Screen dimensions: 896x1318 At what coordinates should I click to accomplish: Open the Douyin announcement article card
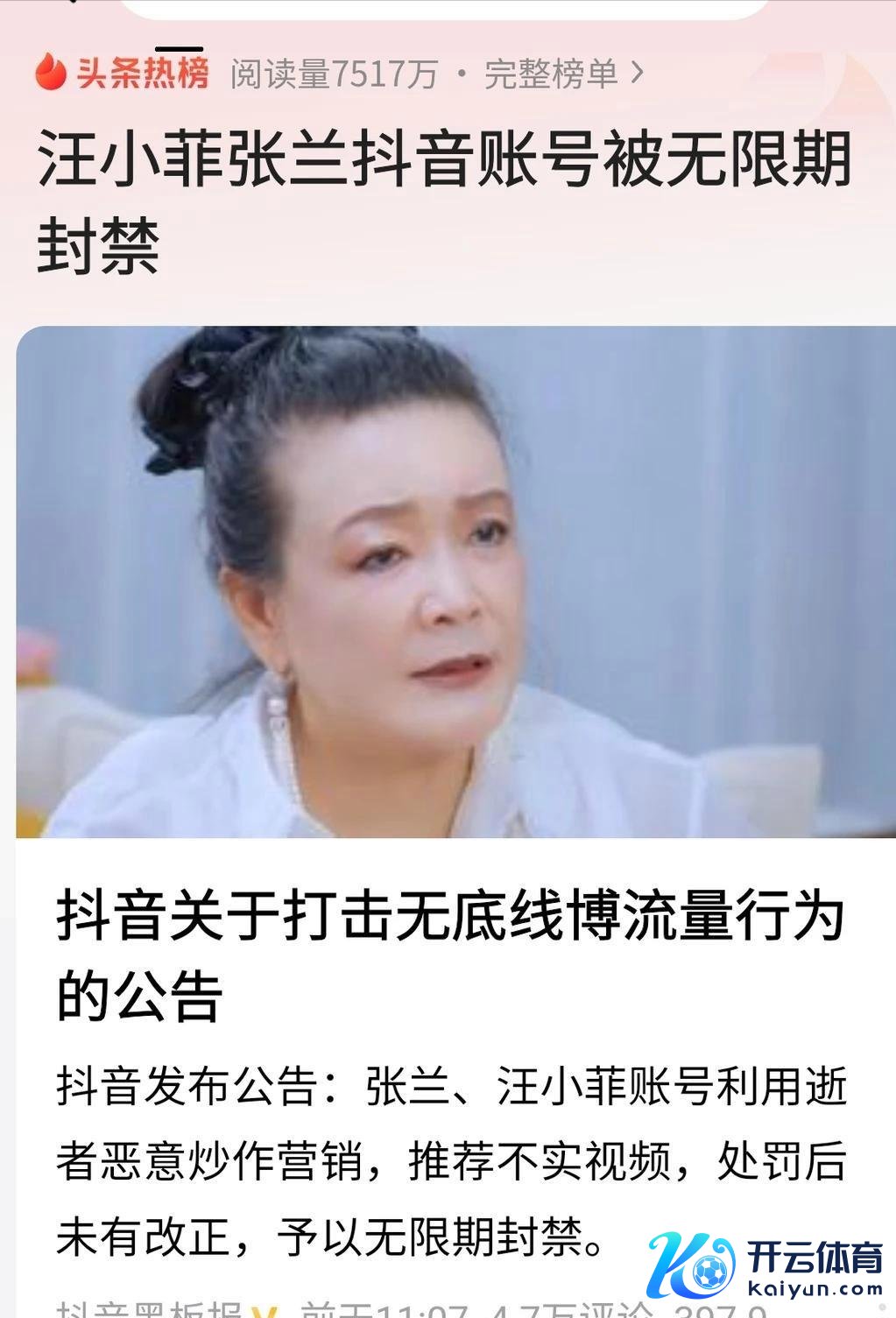(x=450, y=955)
